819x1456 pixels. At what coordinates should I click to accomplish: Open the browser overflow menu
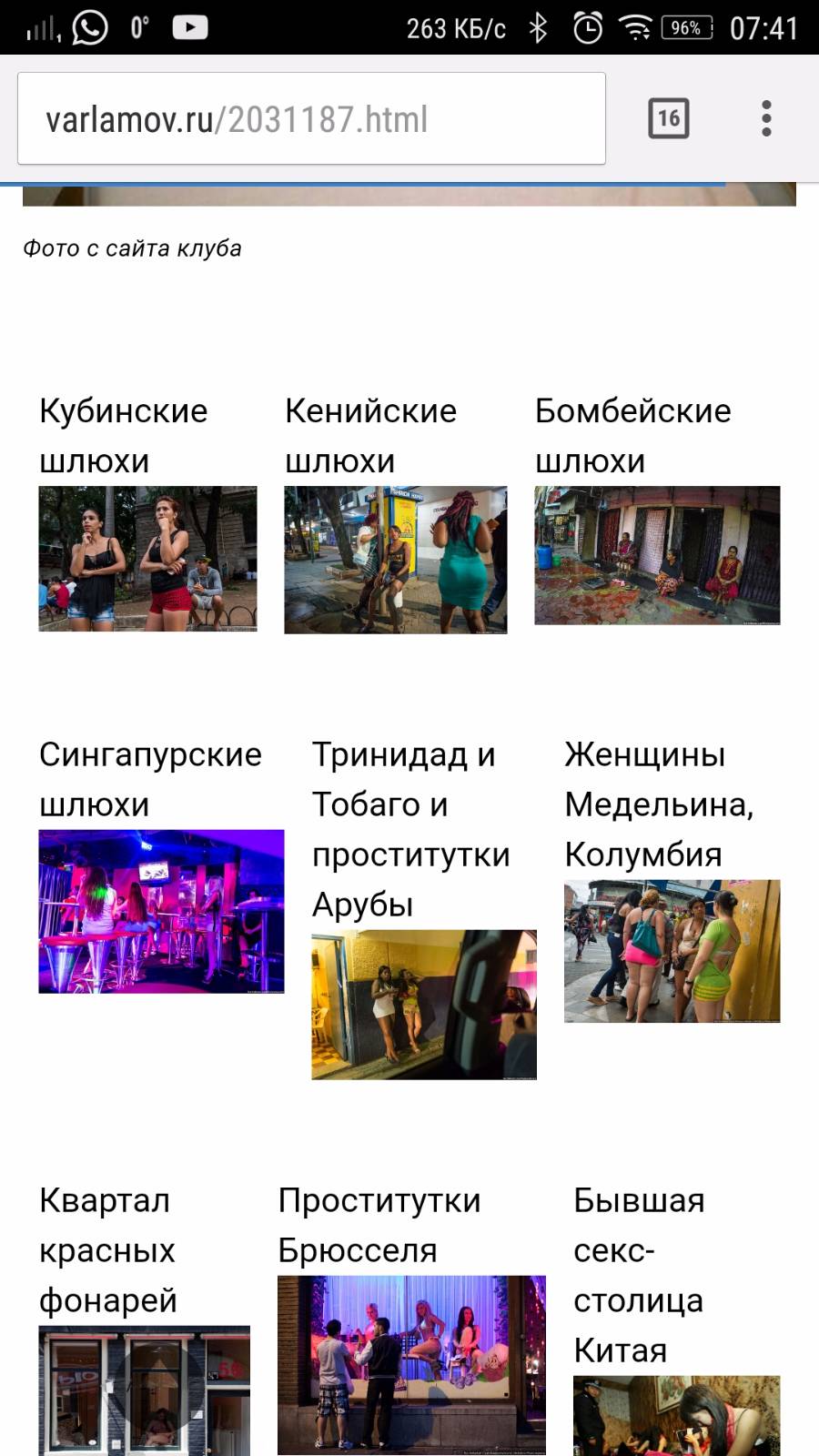pyautogui.click(x=766, y=118)
